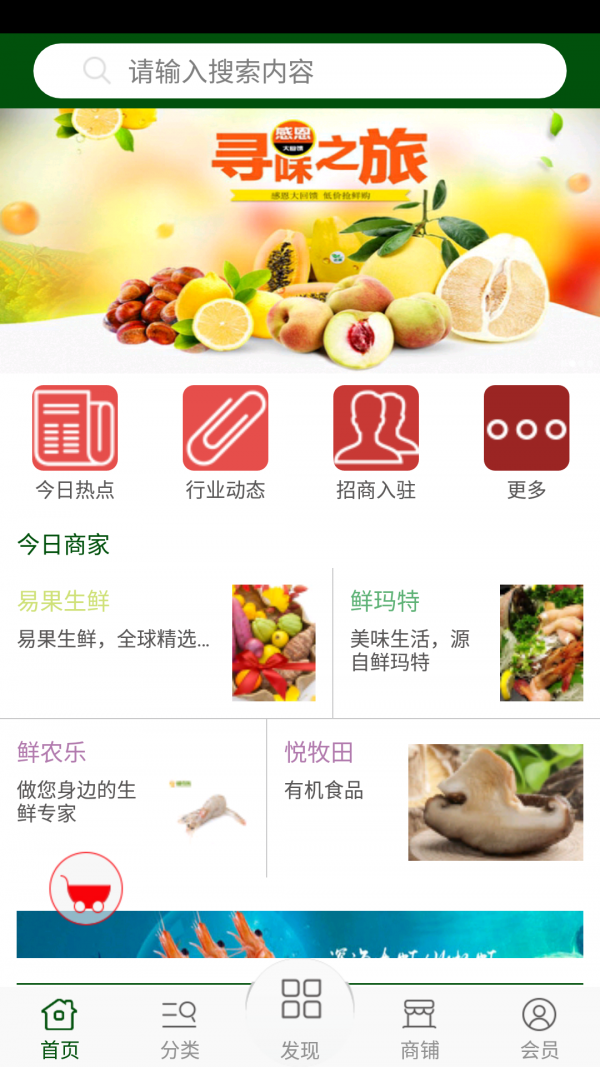Open the 易果生鲜 merchant card

165,642
